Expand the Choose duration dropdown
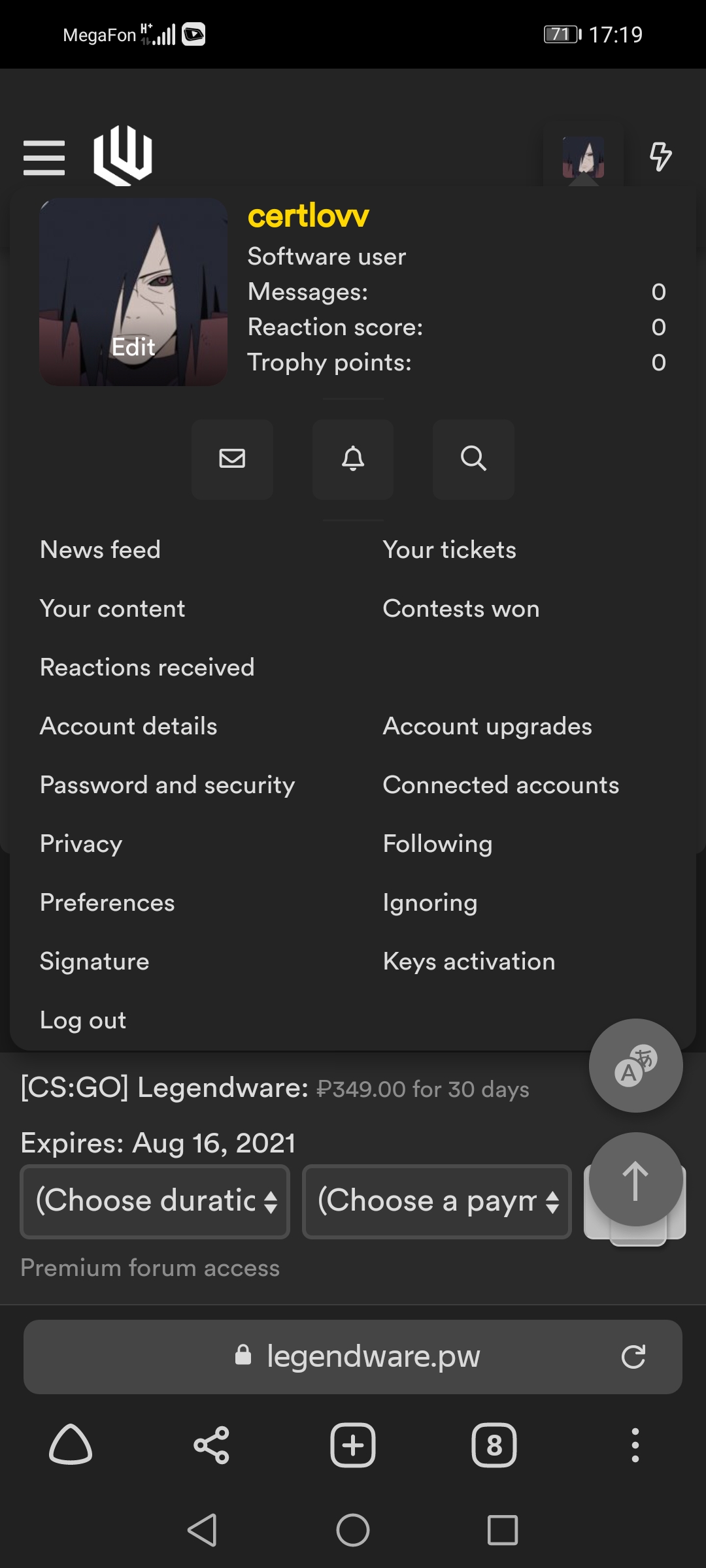 pos(156,1201)
